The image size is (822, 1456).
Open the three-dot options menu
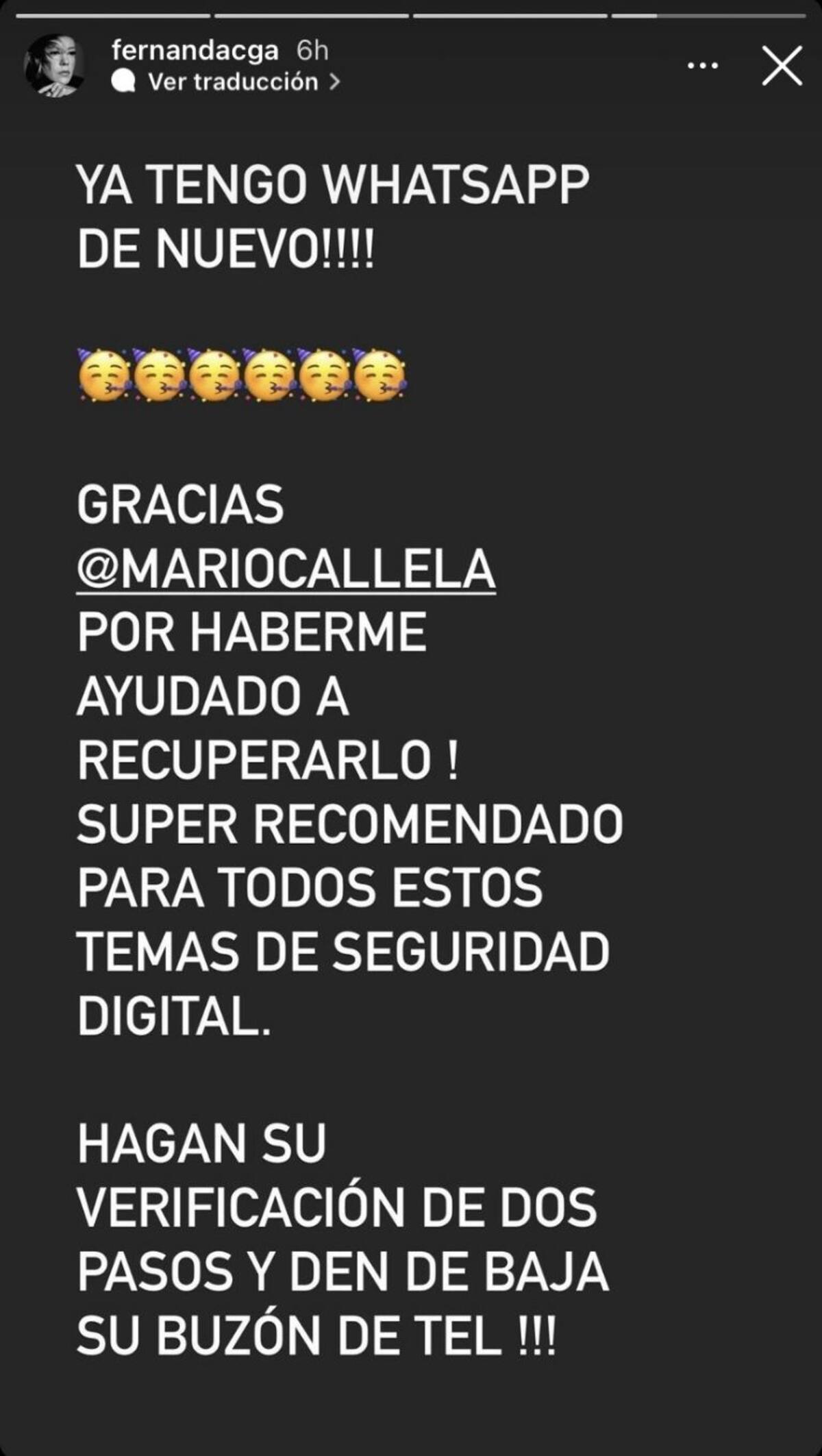[702, 66]
